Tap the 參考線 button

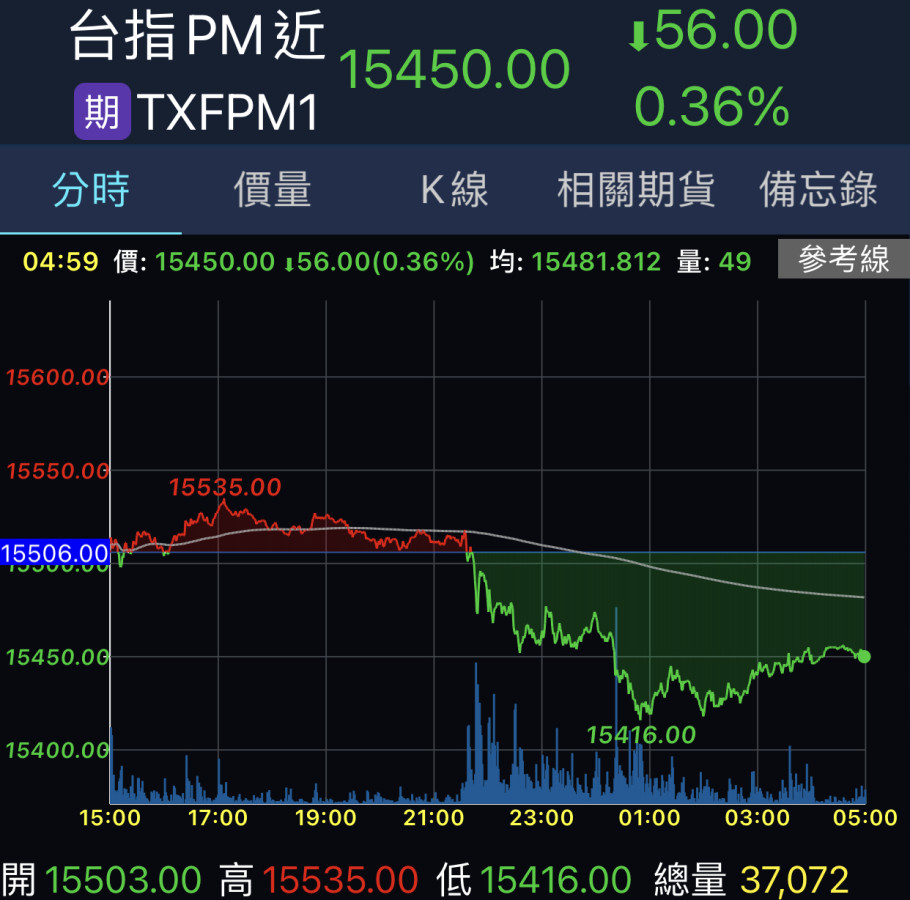coord(843,261)
